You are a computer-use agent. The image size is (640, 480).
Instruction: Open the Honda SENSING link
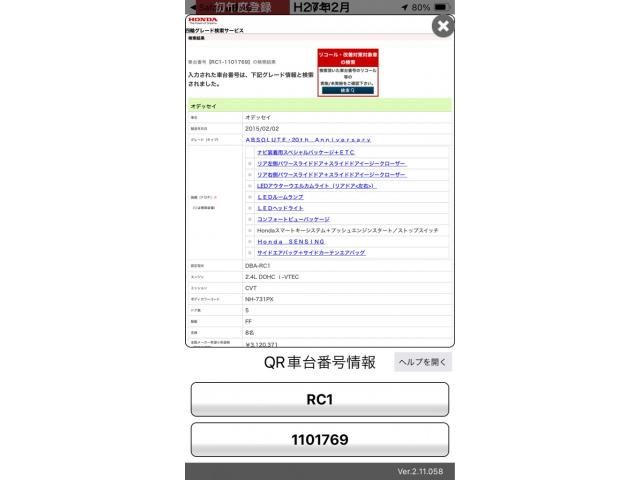pyautogui.click(x=291, y=241)
